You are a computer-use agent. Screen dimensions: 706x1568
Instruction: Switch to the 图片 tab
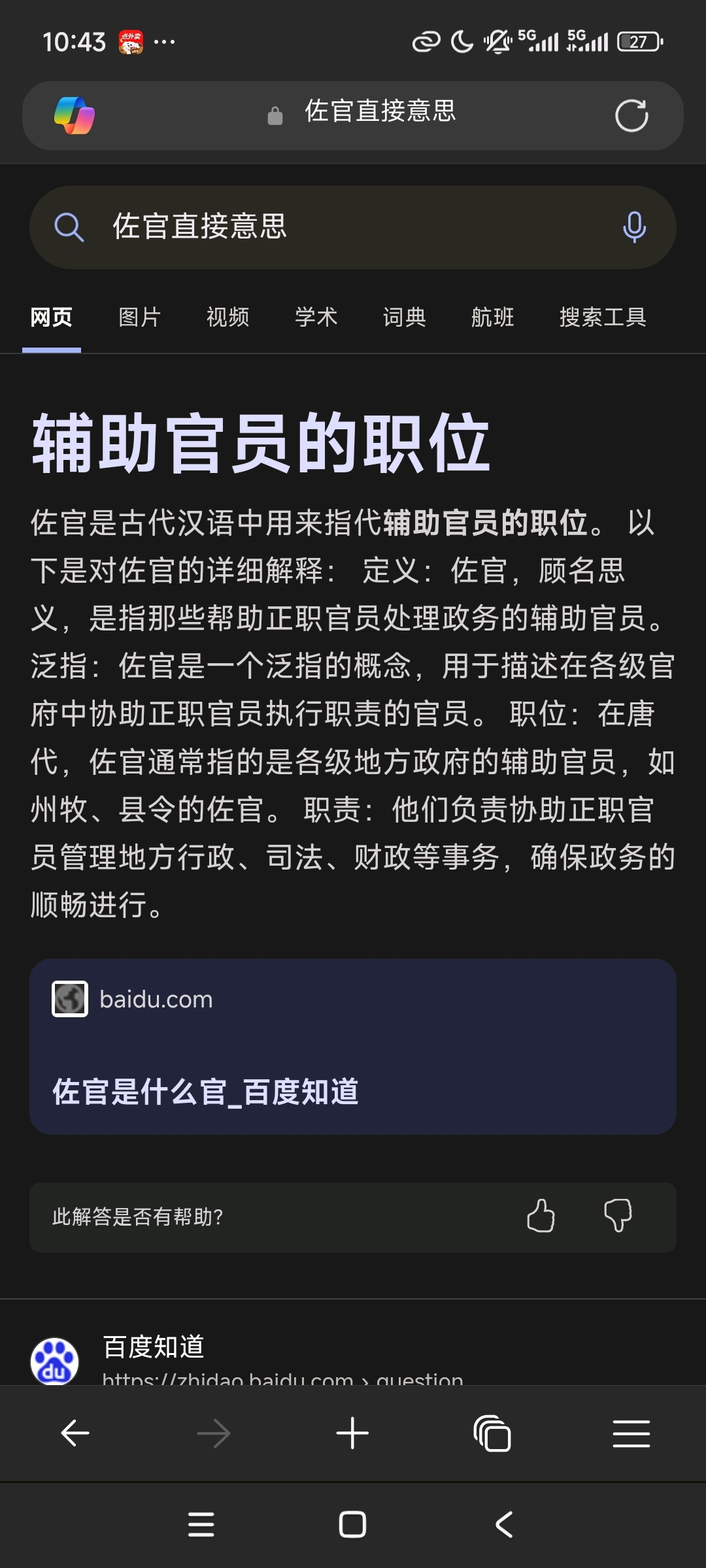pyautogui.click(x=140, y=318)
